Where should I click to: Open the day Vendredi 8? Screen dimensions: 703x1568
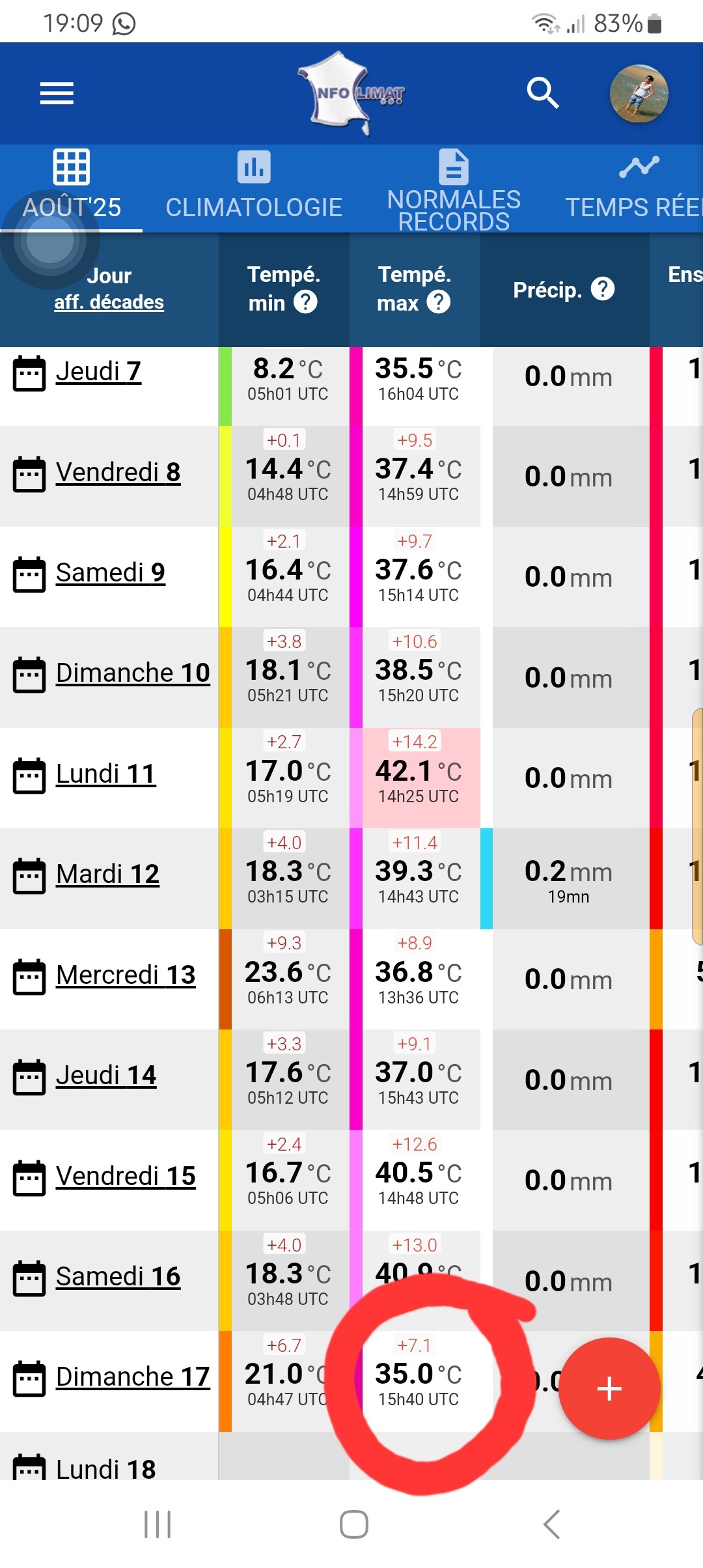[x=118, y=473]
